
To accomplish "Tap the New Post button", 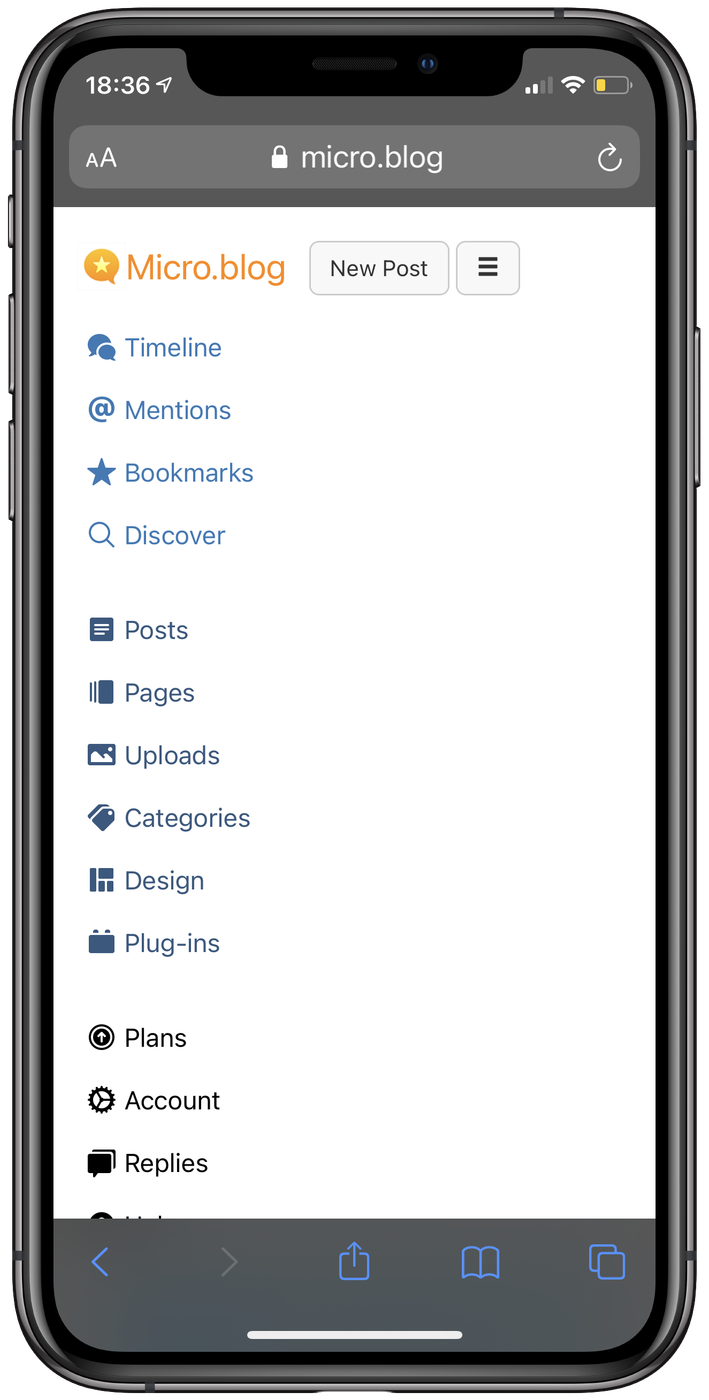I will pos(379,268).
